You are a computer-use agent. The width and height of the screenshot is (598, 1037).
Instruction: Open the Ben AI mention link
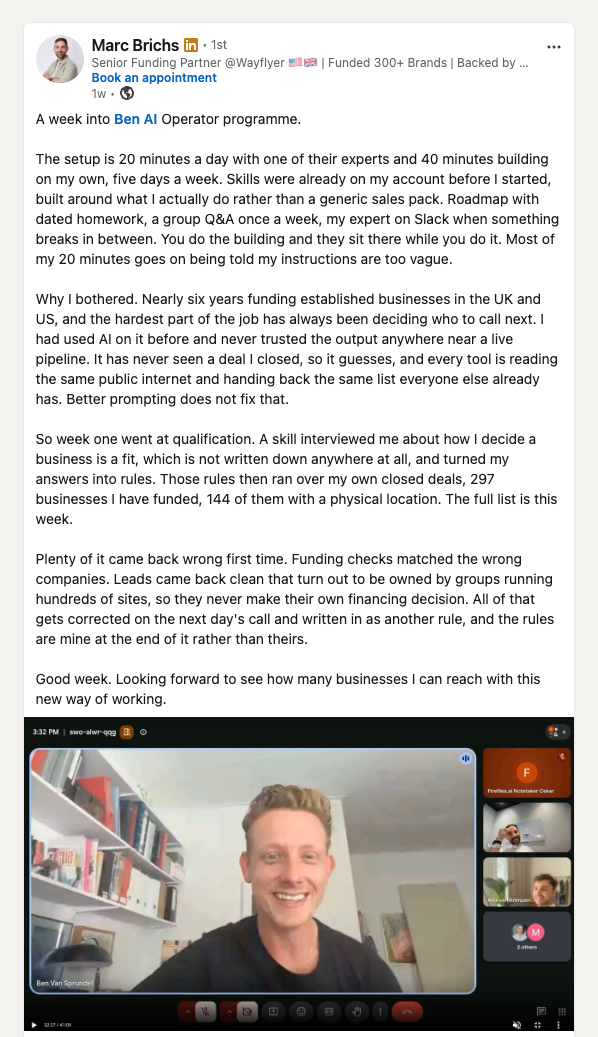pyautogui.click(x=136, y=119)
